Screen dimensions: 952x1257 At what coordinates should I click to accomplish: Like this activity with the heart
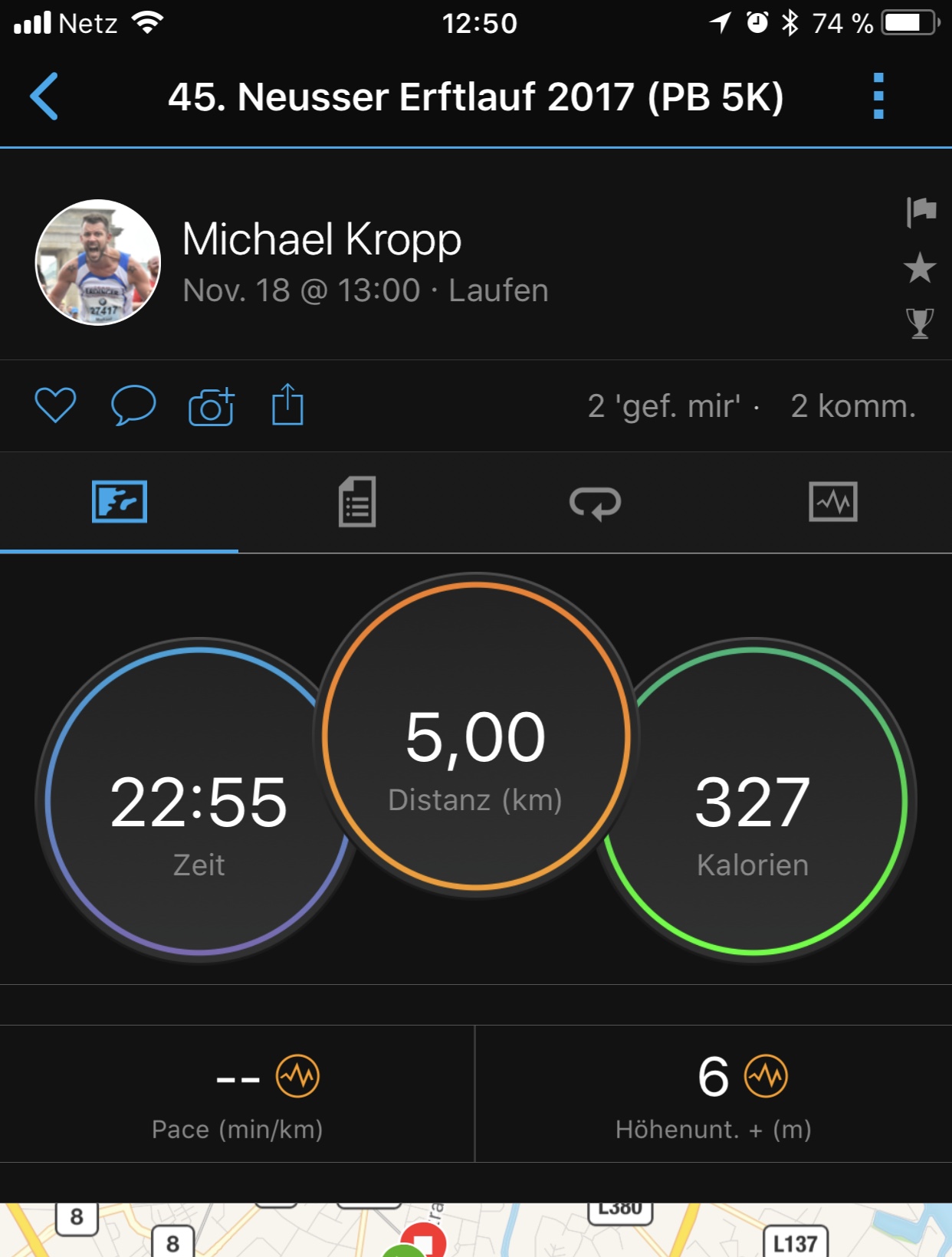coord(55,405)
